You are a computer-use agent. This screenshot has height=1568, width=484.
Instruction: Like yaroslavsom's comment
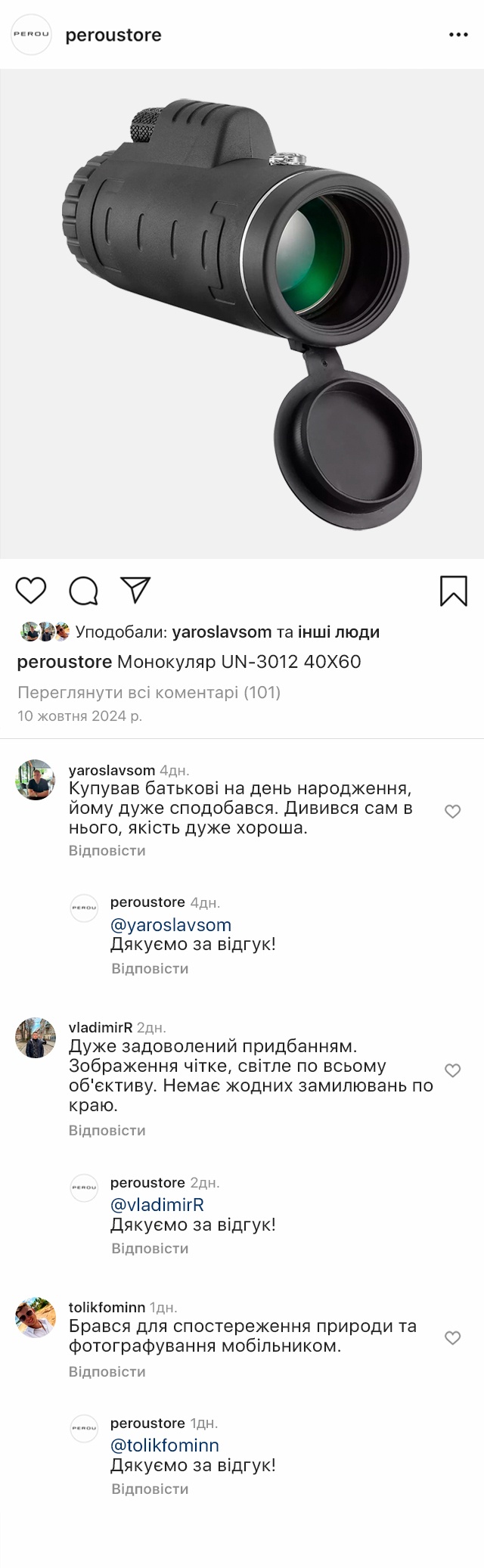click(x=452, y=812)
